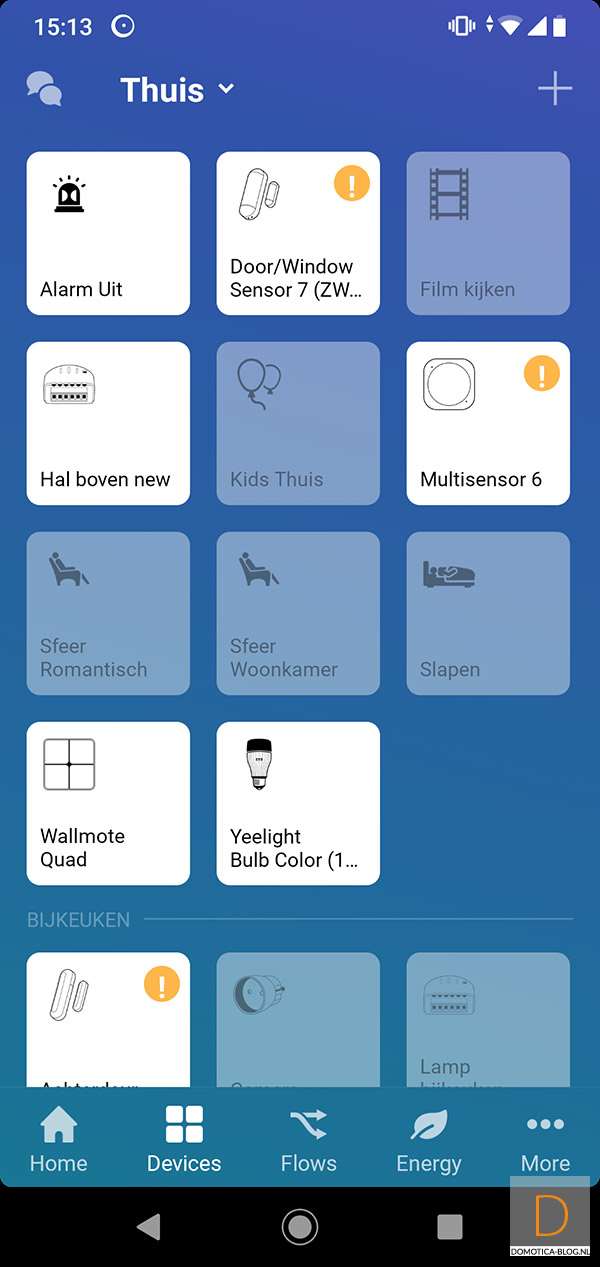The height and width of the screenshot is (1267, 600).
Task: Activate the Sfeer Romantisch tile
Action: 108,613
